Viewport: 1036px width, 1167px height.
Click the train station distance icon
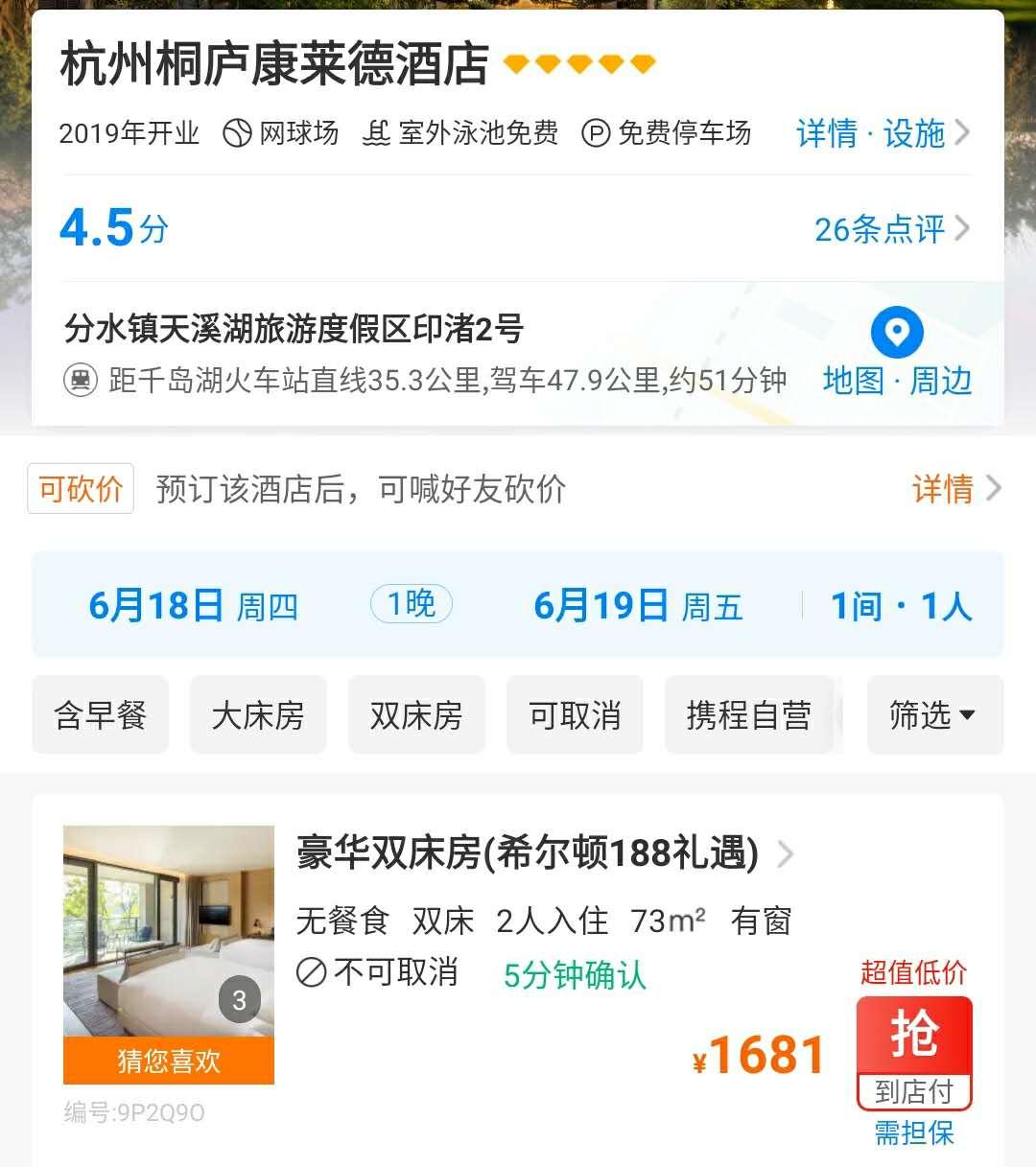click(x=81, y=380)
